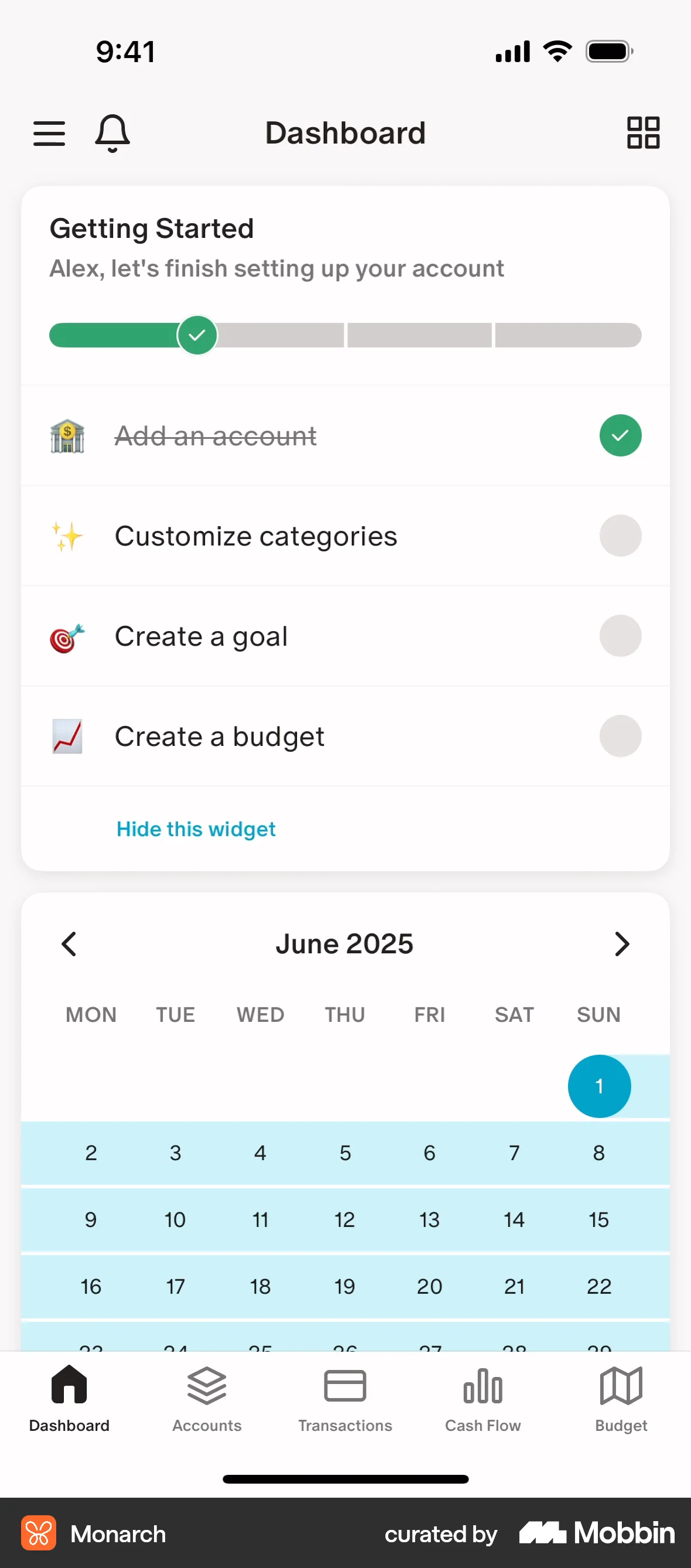The width and height of the screenshot is (691, 1568).
Task: Advance to July using right chevron
Action: coord(622,943)
